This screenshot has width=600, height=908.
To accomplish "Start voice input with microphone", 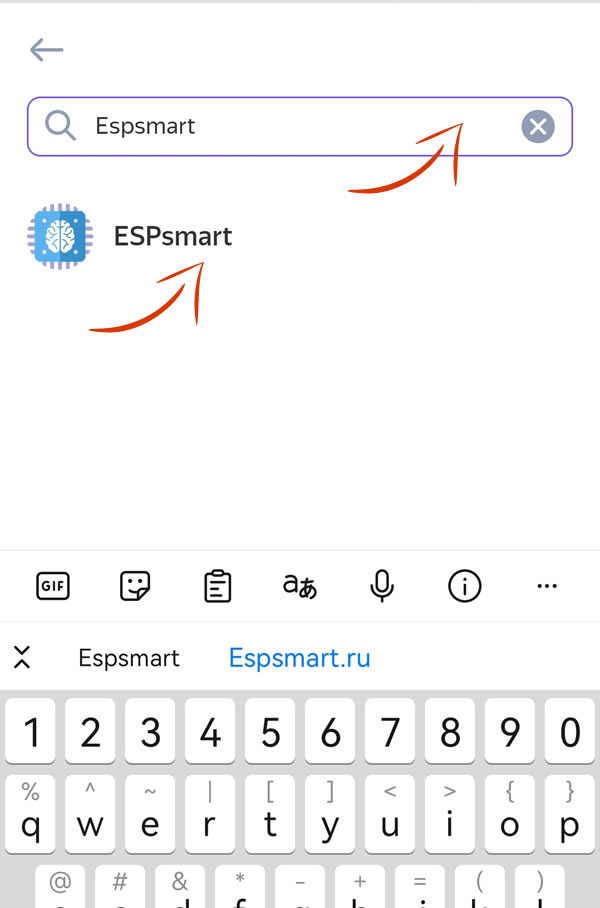I will pyautogui.click(x=382, y=586).
